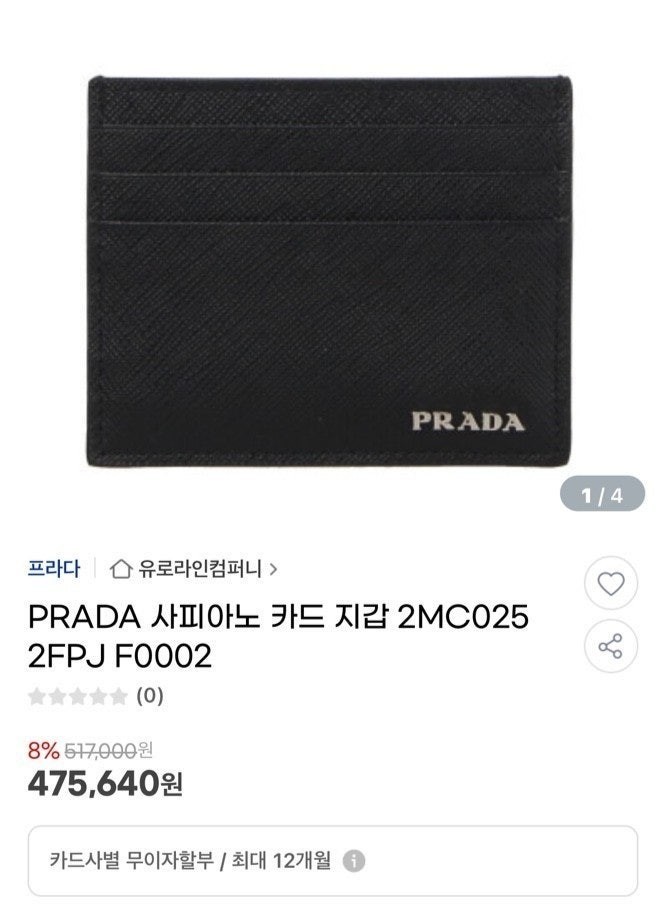
Task: Open the 프라다 brand link
Action: (x=54, y=570)
